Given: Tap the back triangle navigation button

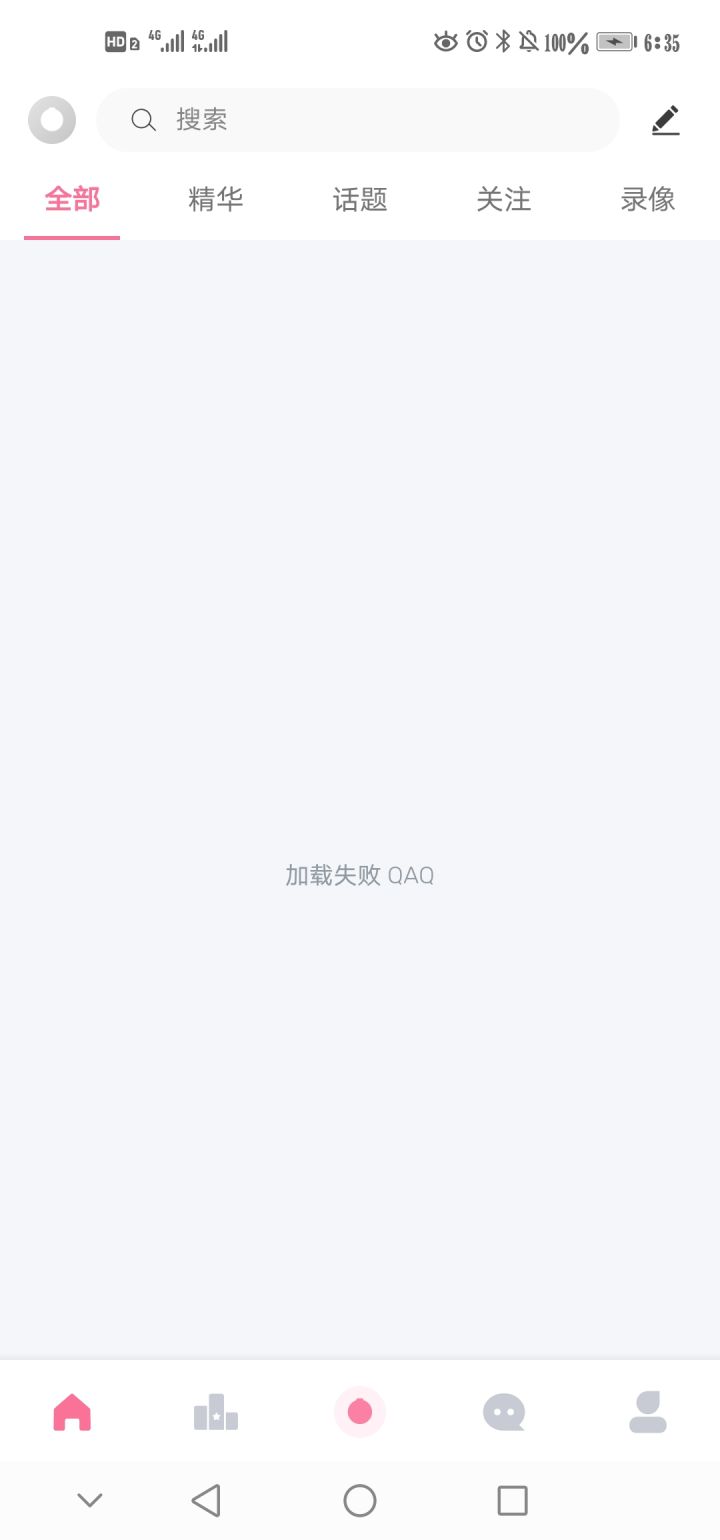Looking at the screenshot, I should point(207,1500).
